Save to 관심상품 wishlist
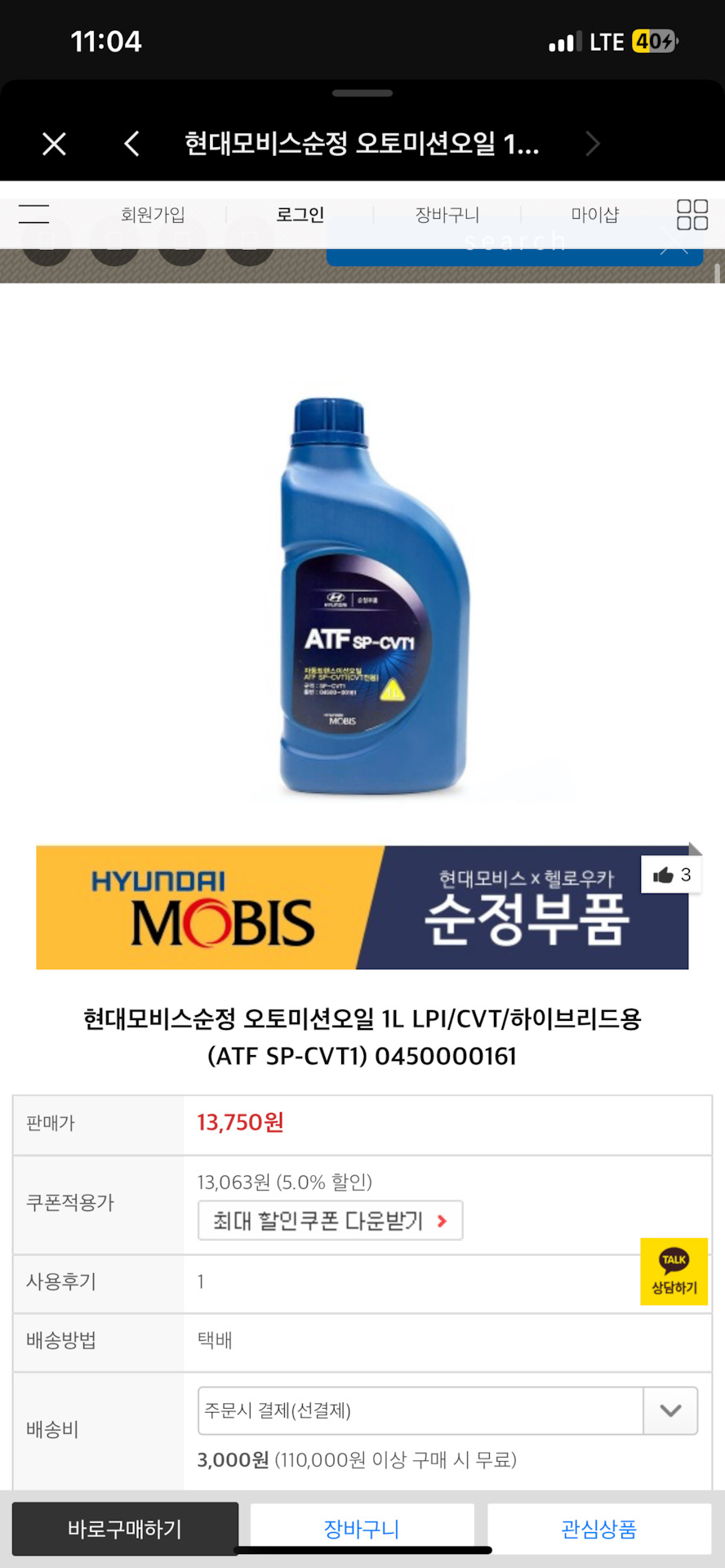 click(598, 1528)
